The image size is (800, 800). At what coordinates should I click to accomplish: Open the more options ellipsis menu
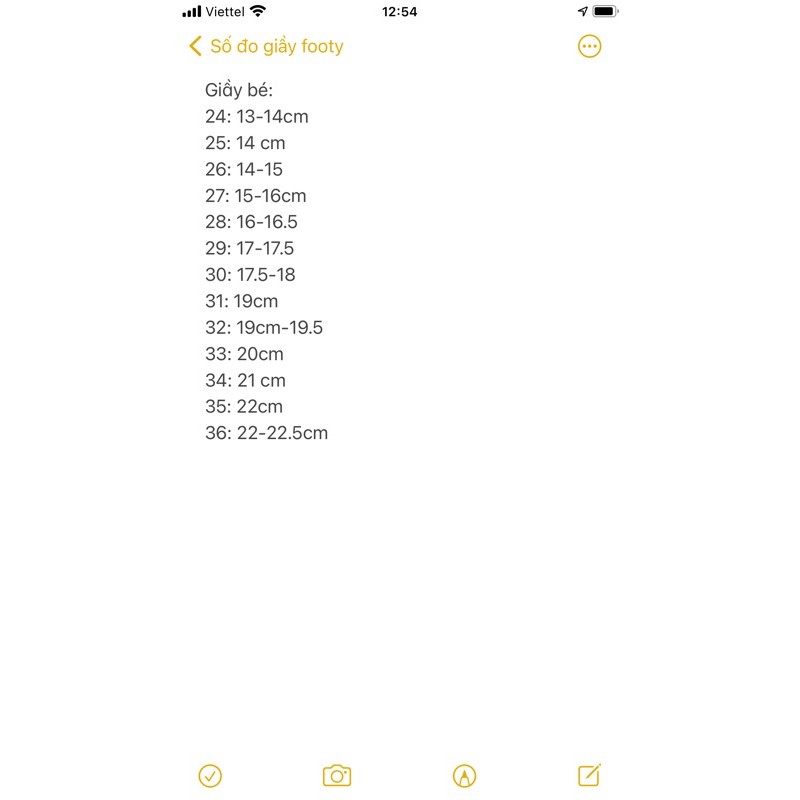pyautogui.click(x=590, y=46)
